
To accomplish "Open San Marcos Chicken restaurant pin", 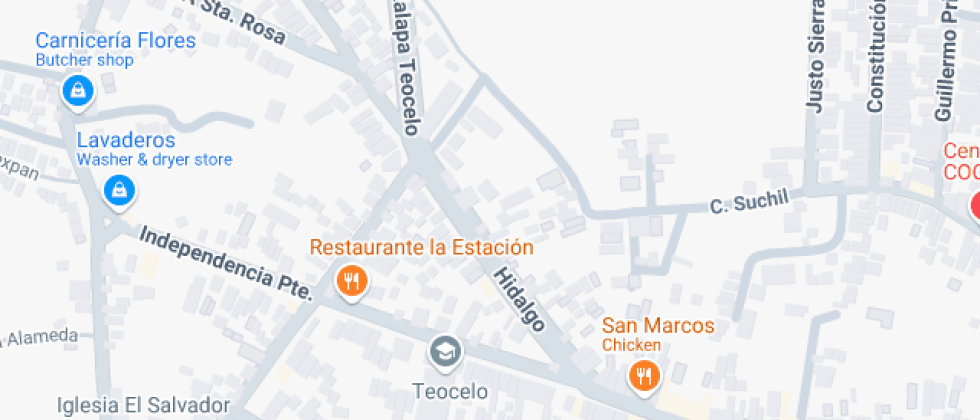I will (x=645, y=376).
